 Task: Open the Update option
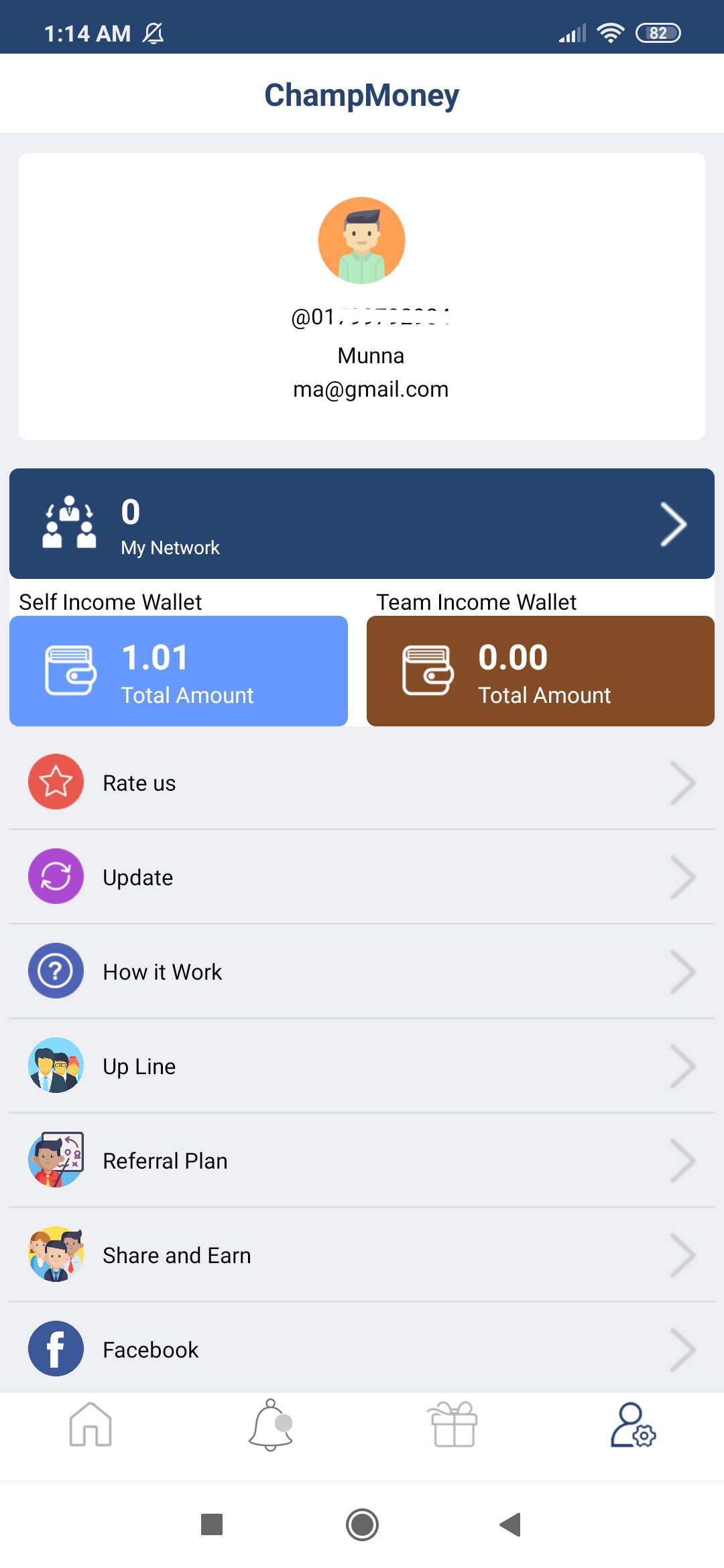click(362, 876)
